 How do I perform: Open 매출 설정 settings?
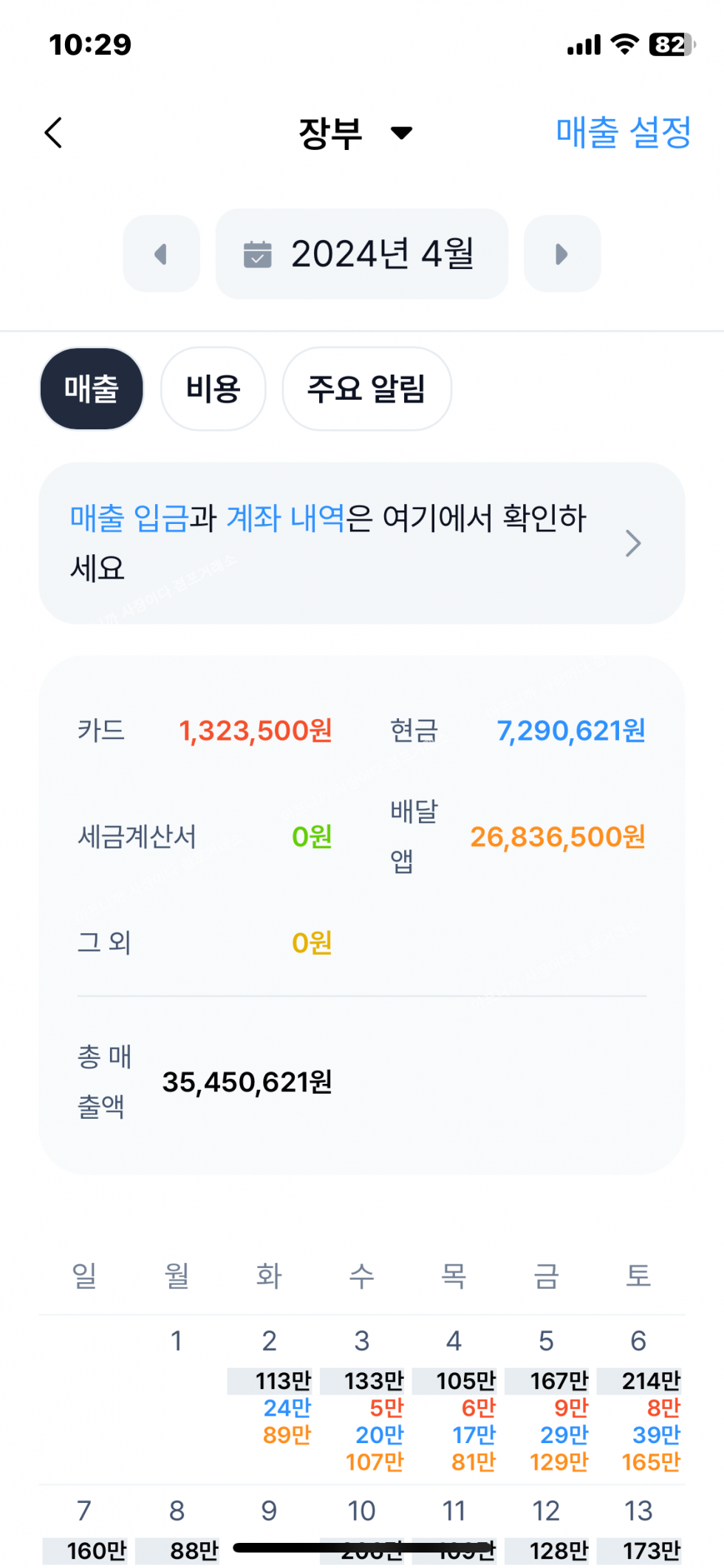(624, 133)
